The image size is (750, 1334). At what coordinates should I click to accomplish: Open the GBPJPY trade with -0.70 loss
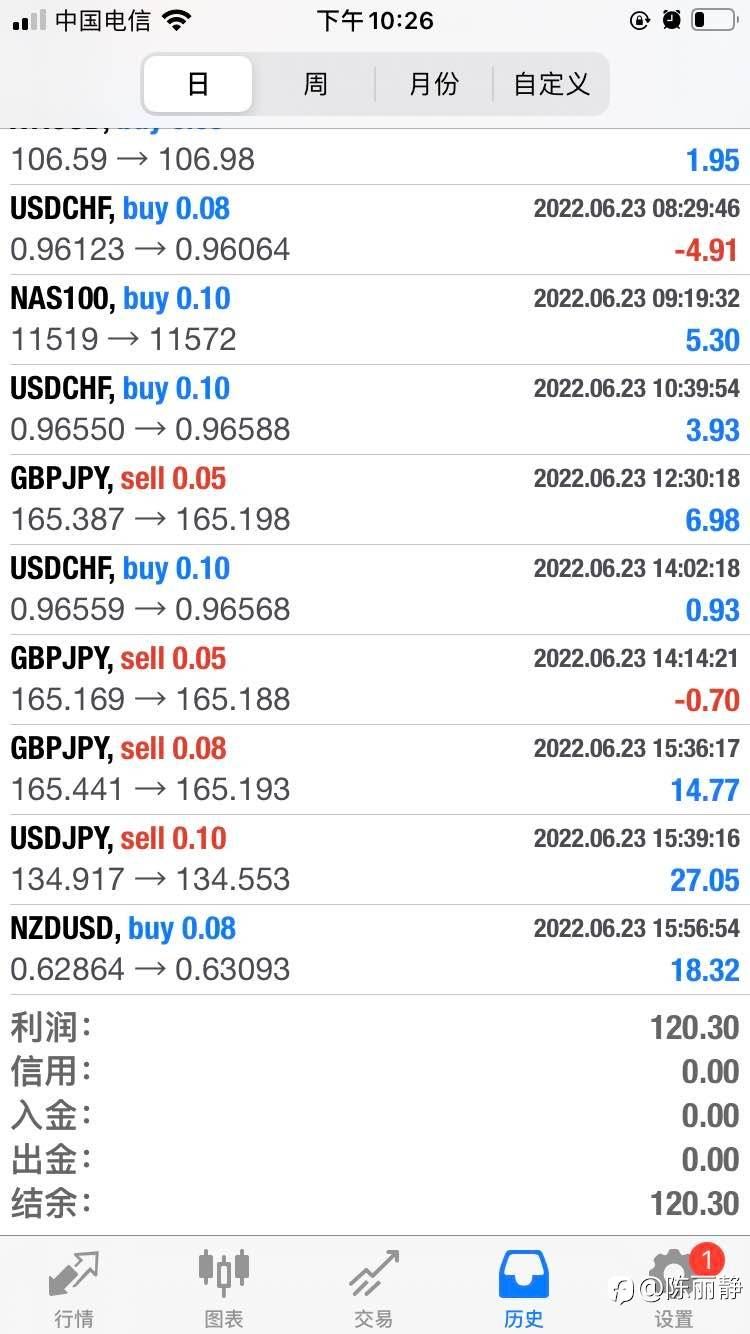[x=375, y=679]
